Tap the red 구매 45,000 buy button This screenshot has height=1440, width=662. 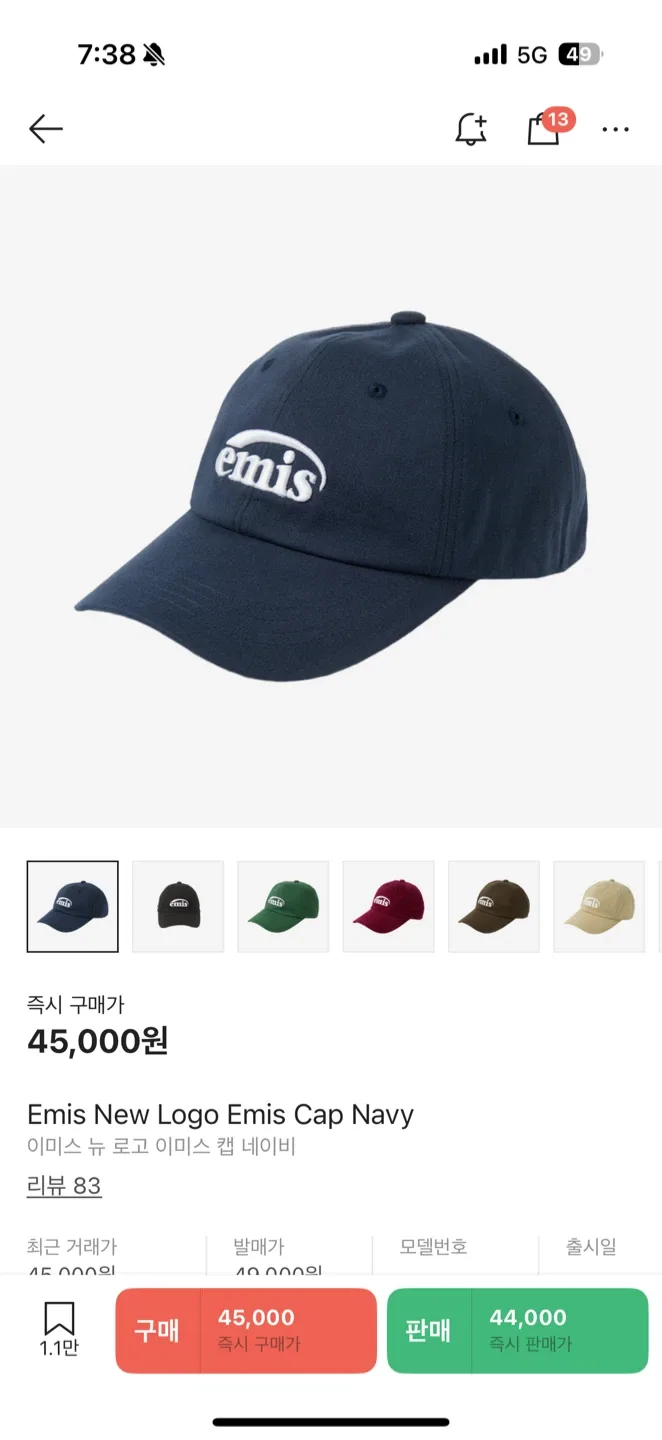pos(246,1330)
